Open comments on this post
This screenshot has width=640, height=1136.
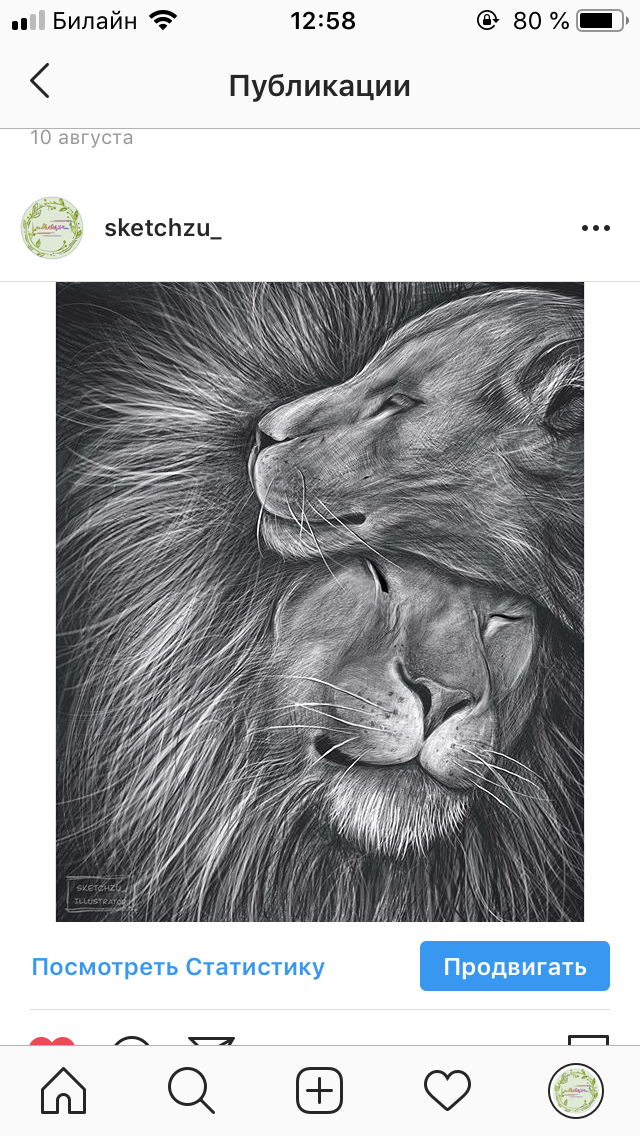(131, 1040)
